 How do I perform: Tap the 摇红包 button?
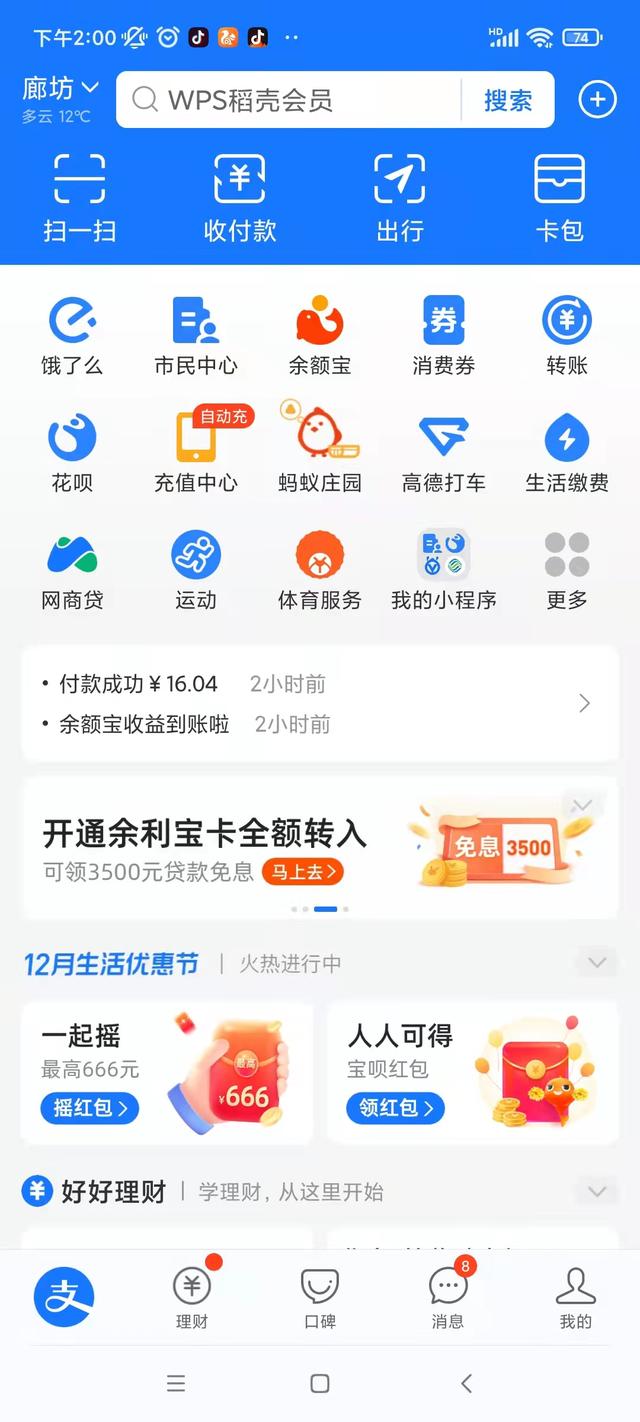click(90, 1108)
